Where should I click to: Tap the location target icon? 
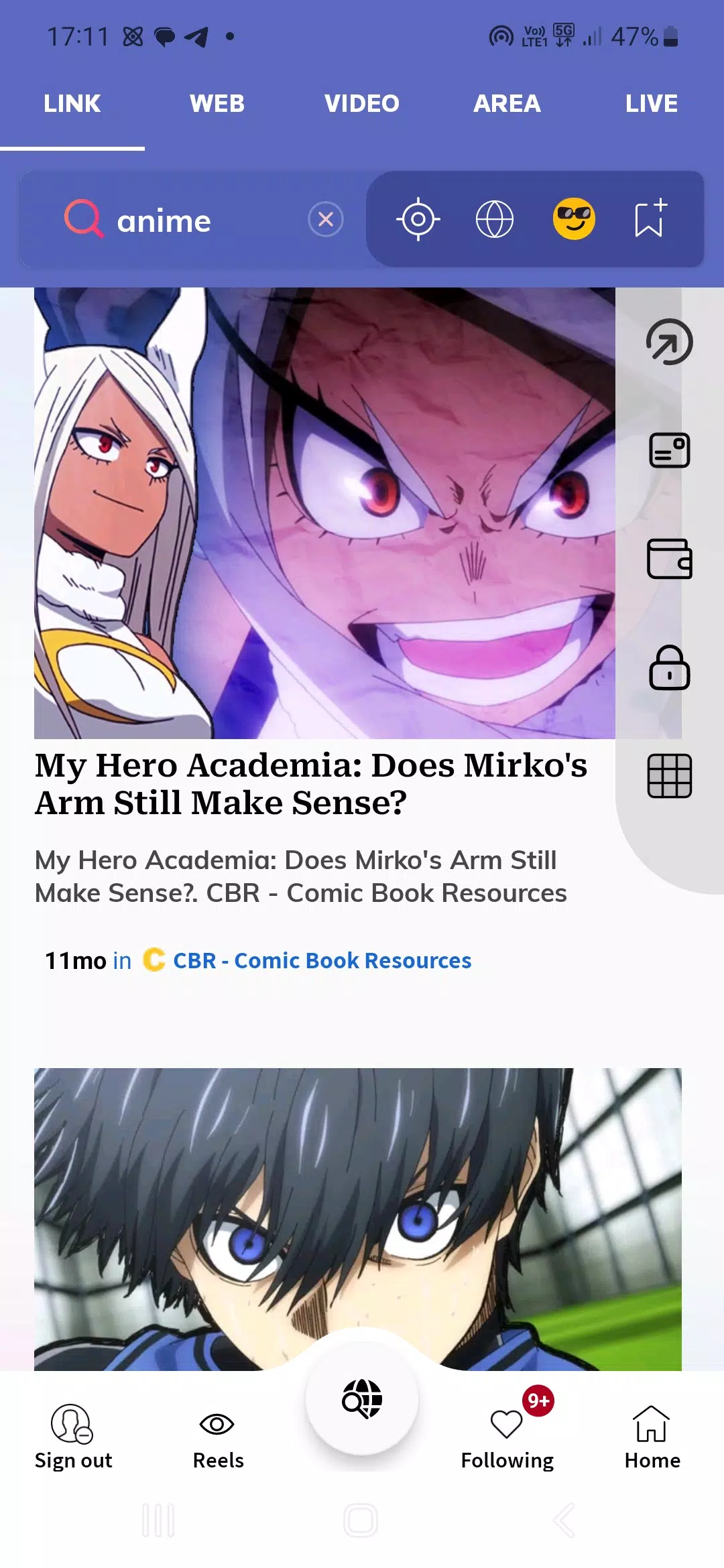[418, 219]
